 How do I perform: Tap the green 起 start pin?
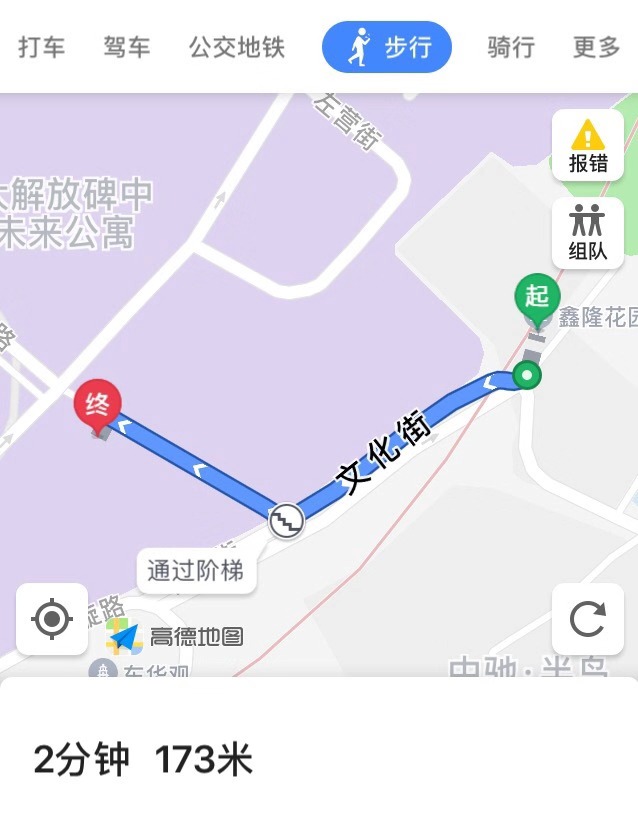pos(538,297)
